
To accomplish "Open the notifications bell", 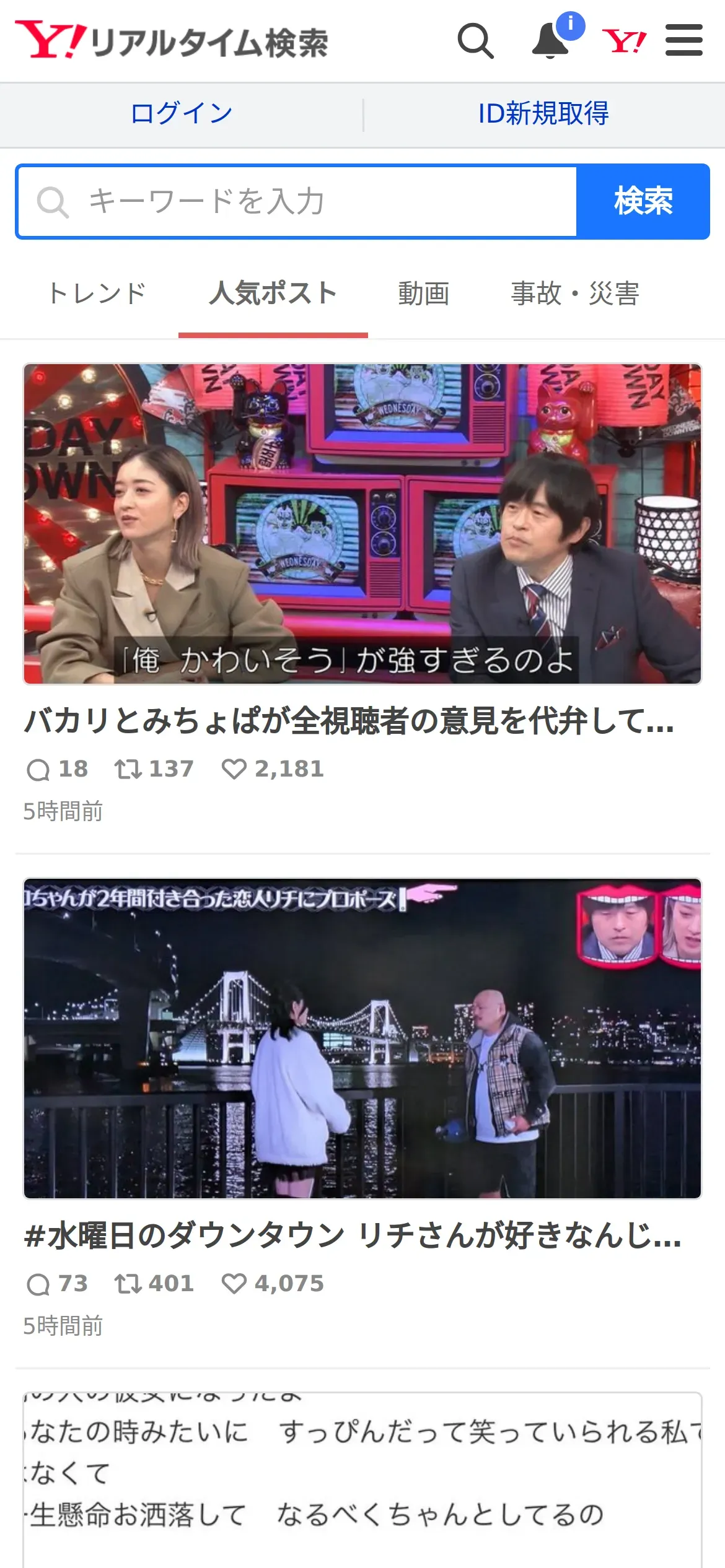I will tap(550, 41).
